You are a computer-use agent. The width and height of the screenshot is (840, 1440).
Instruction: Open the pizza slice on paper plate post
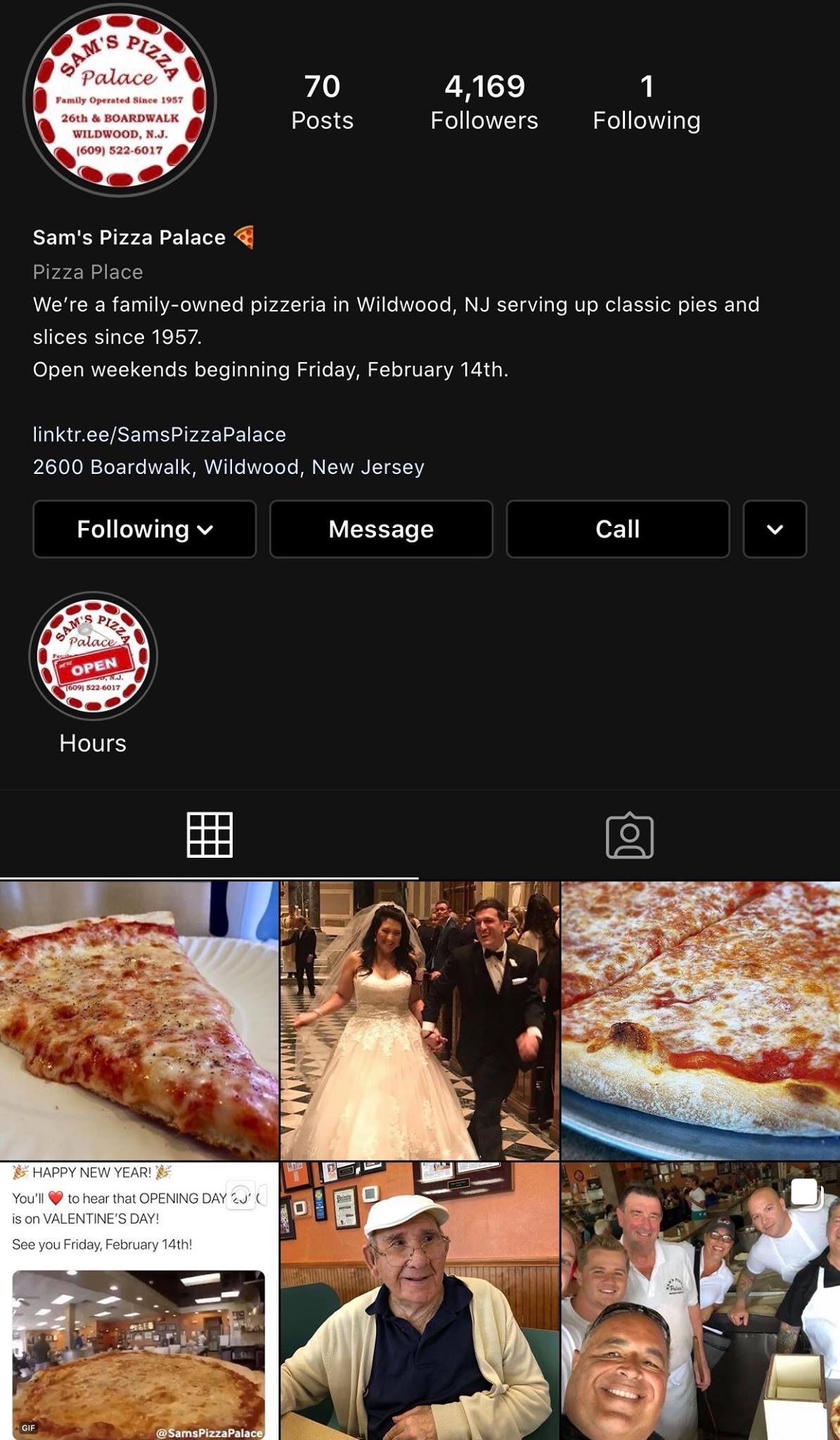(x=139, y=1020)
